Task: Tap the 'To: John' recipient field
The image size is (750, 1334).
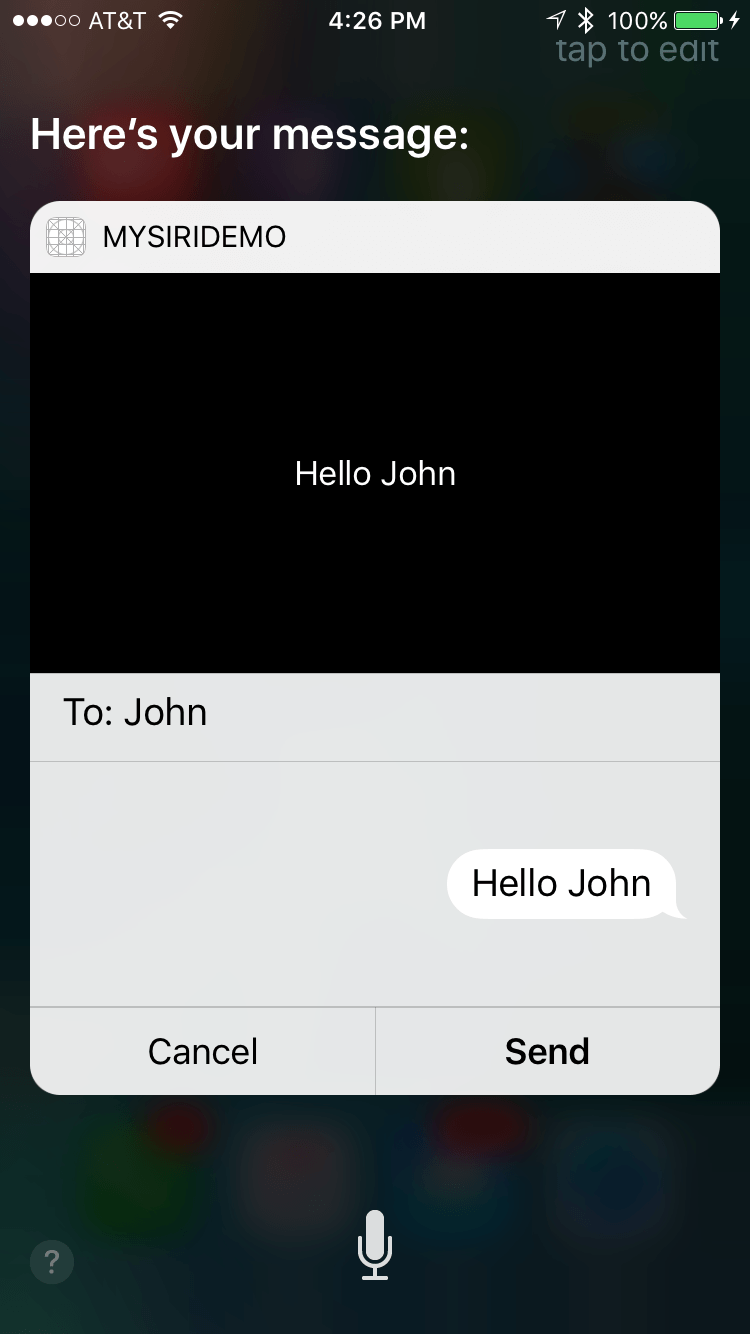Action: click(134, 712)
